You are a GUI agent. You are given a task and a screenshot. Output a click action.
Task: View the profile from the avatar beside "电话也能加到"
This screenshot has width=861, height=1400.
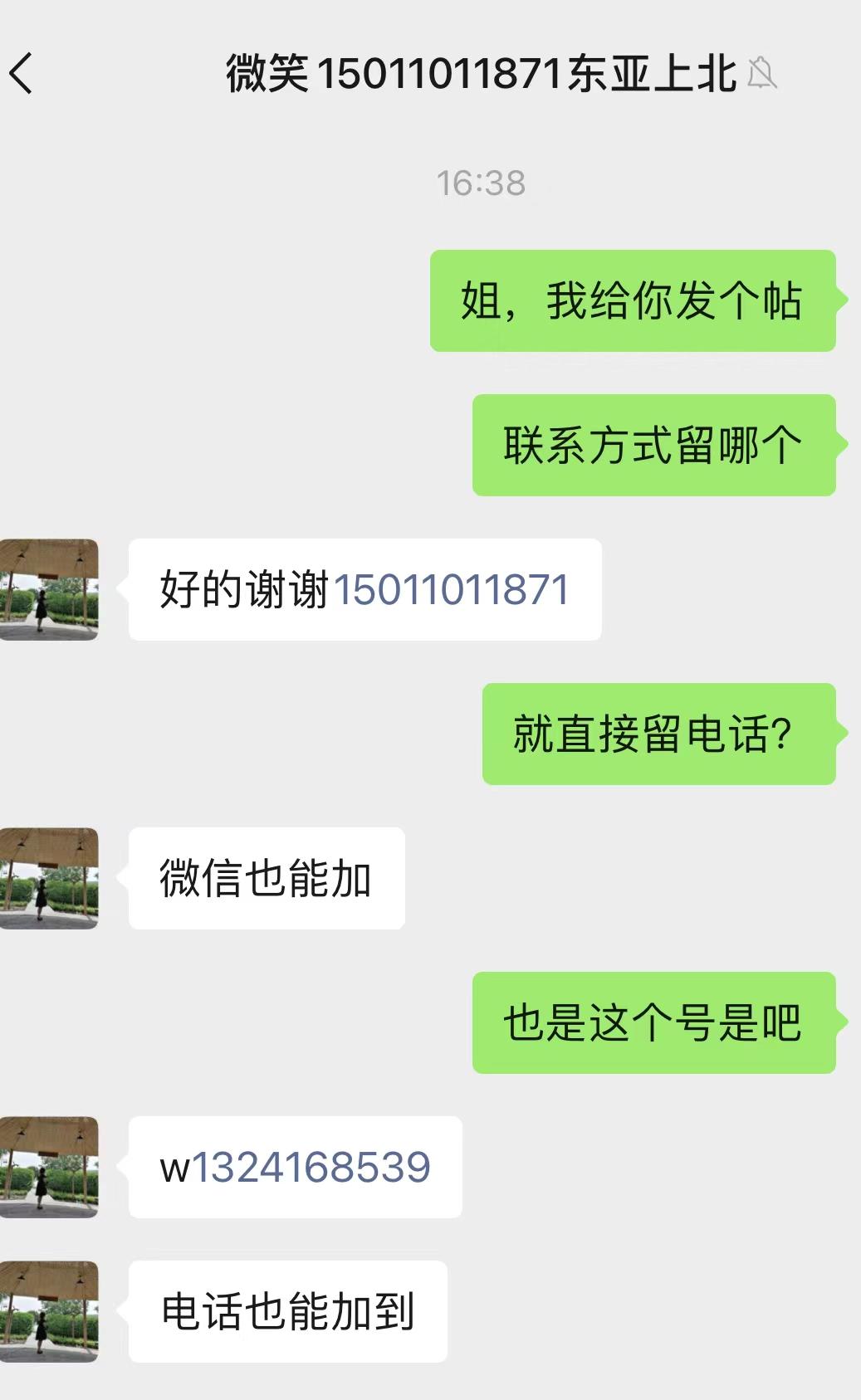(49, 1311)
